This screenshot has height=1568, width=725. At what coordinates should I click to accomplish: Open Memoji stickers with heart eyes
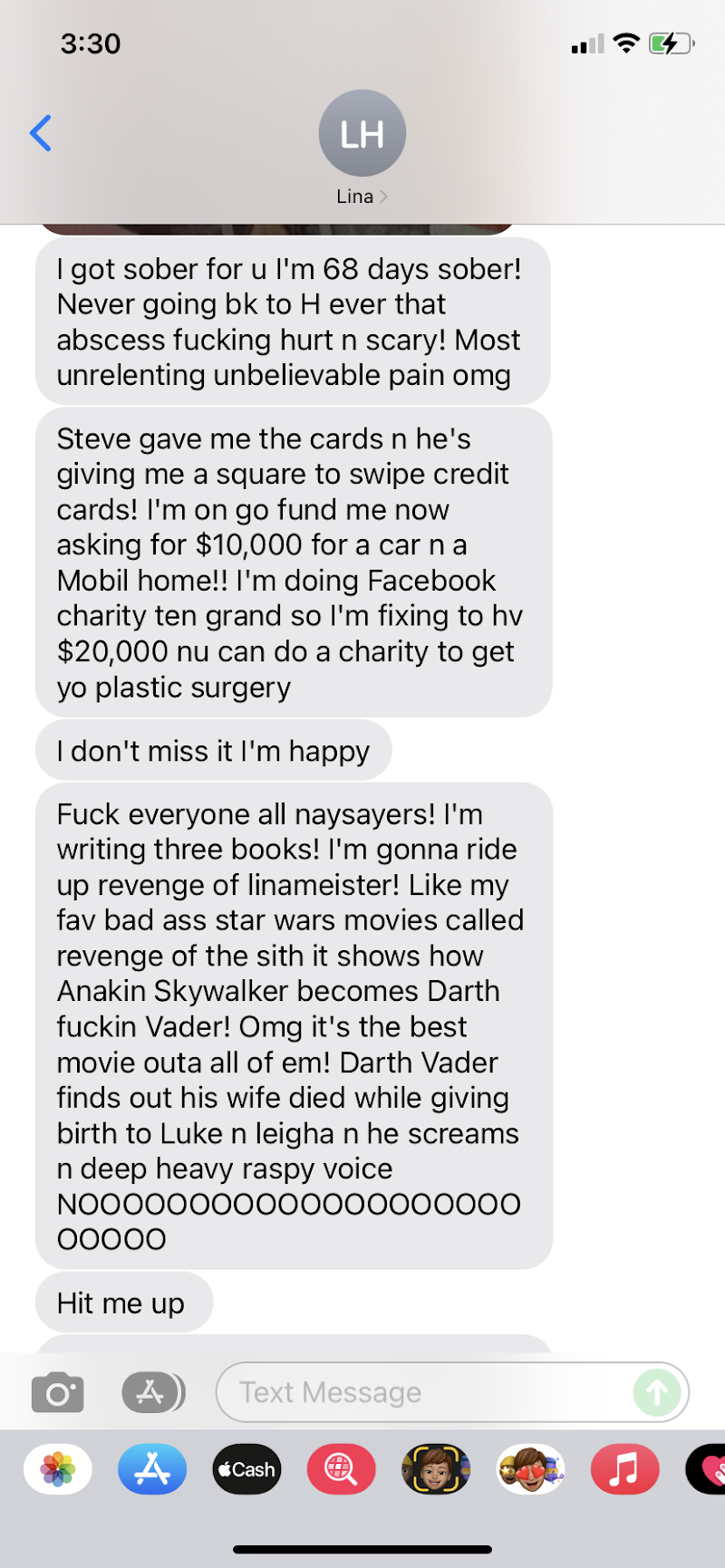click(x=530, y=1468)
